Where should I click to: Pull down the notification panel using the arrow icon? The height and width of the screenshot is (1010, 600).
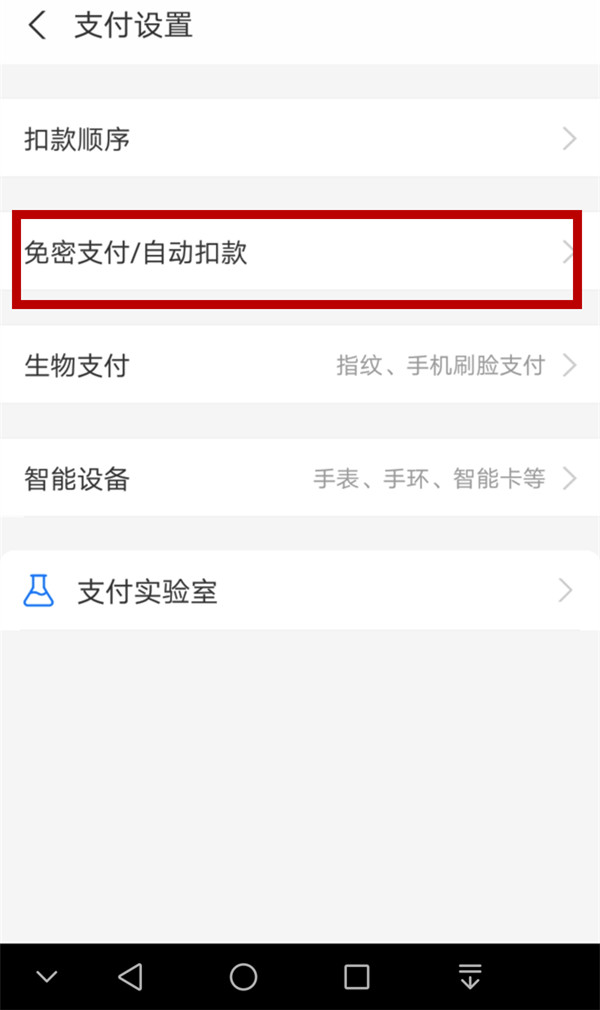pos(470,977)
